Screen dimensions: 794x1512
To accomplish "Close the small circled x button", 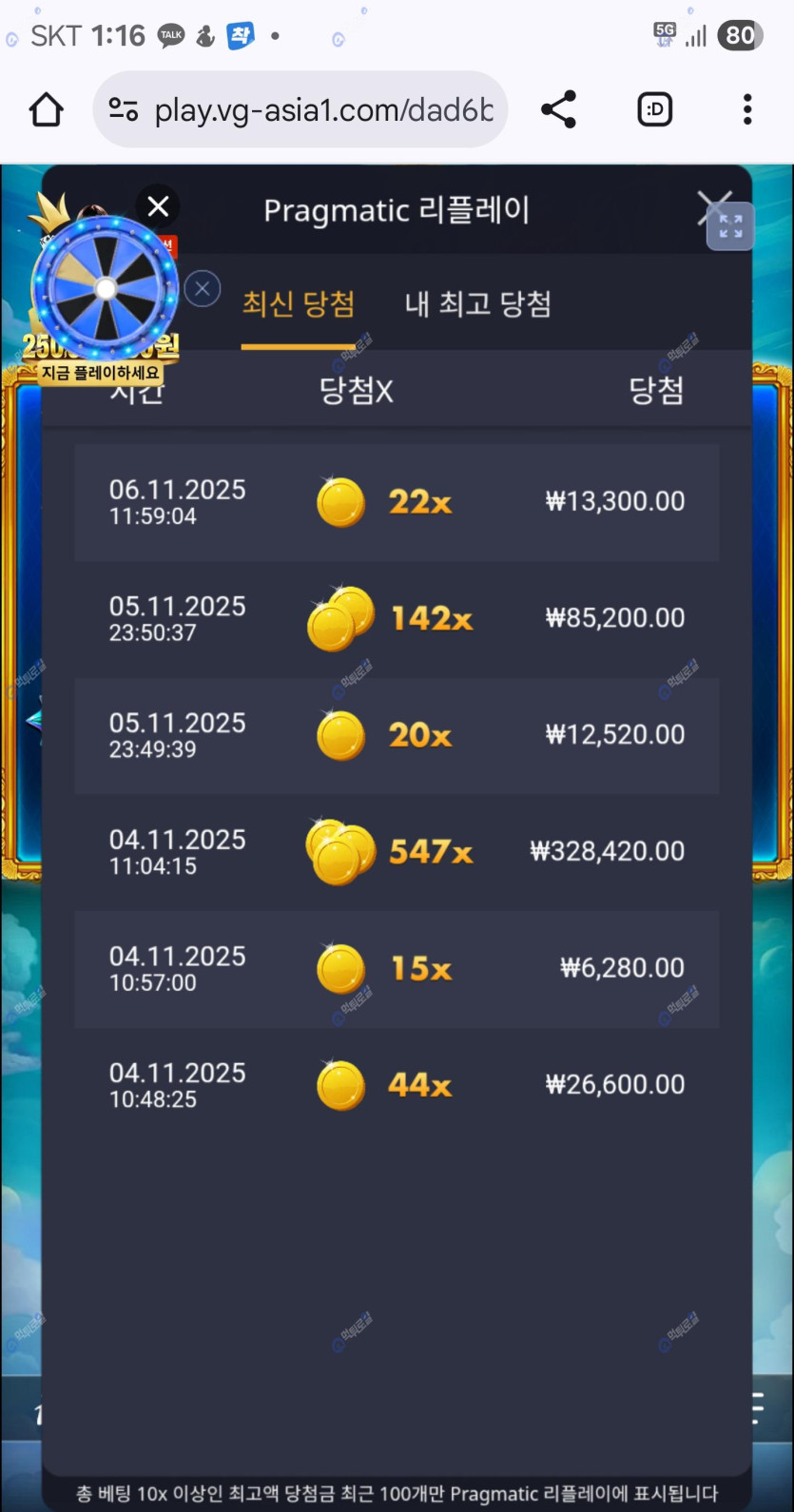I will pos(202,288).
